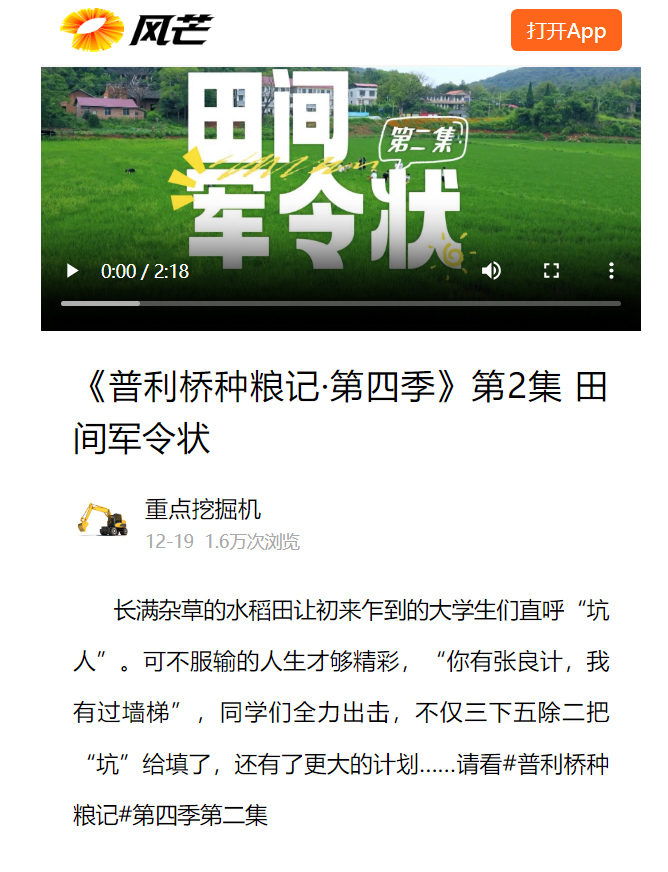Open the video overflow menu
The width and height of the screenshot is (668, 872).
[611, 271]
